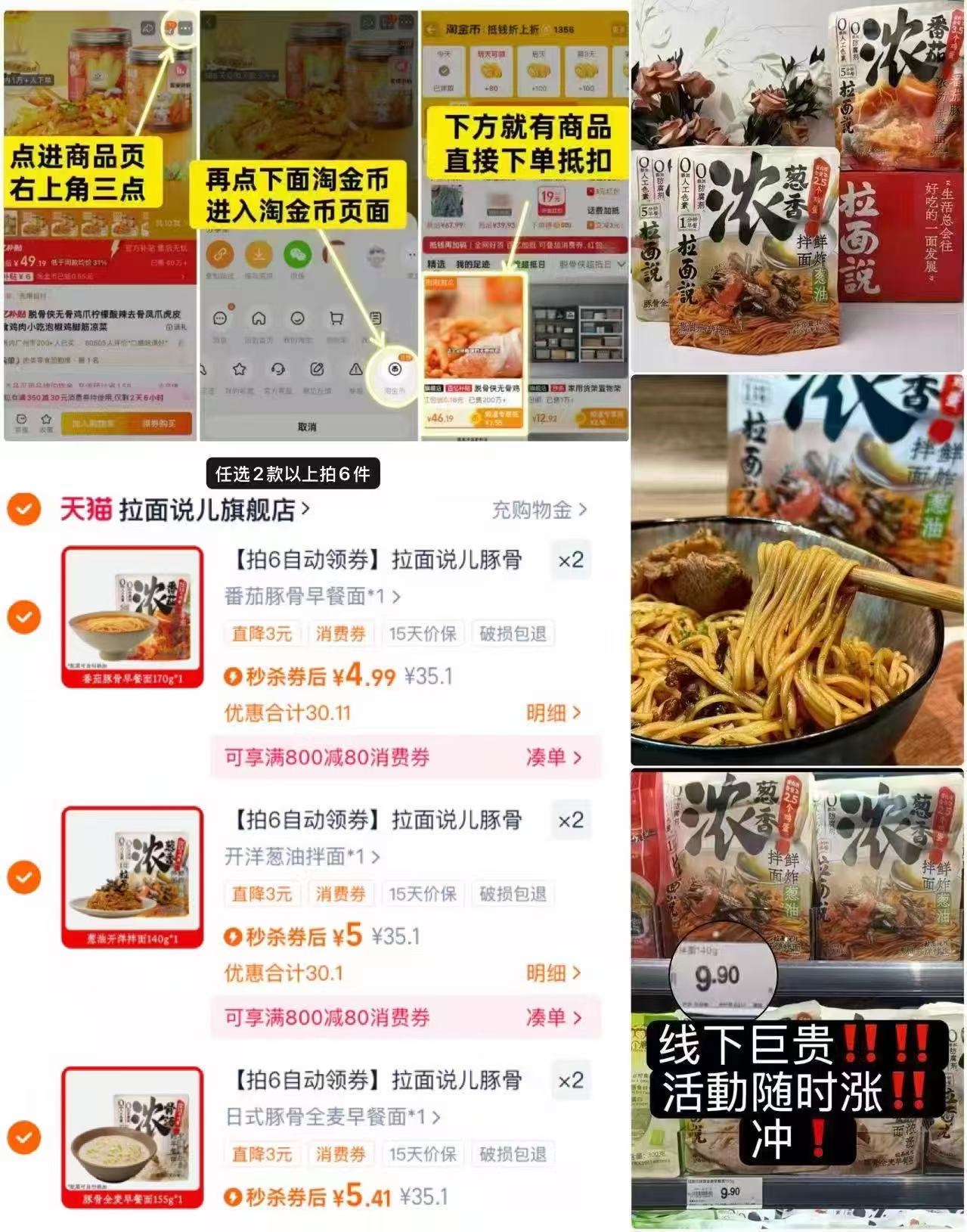Image resolution: width=967 pixels, height=1232 pixels.
Task: Switch to the 我的足迹 tab
Action: (x=473, y=264)
